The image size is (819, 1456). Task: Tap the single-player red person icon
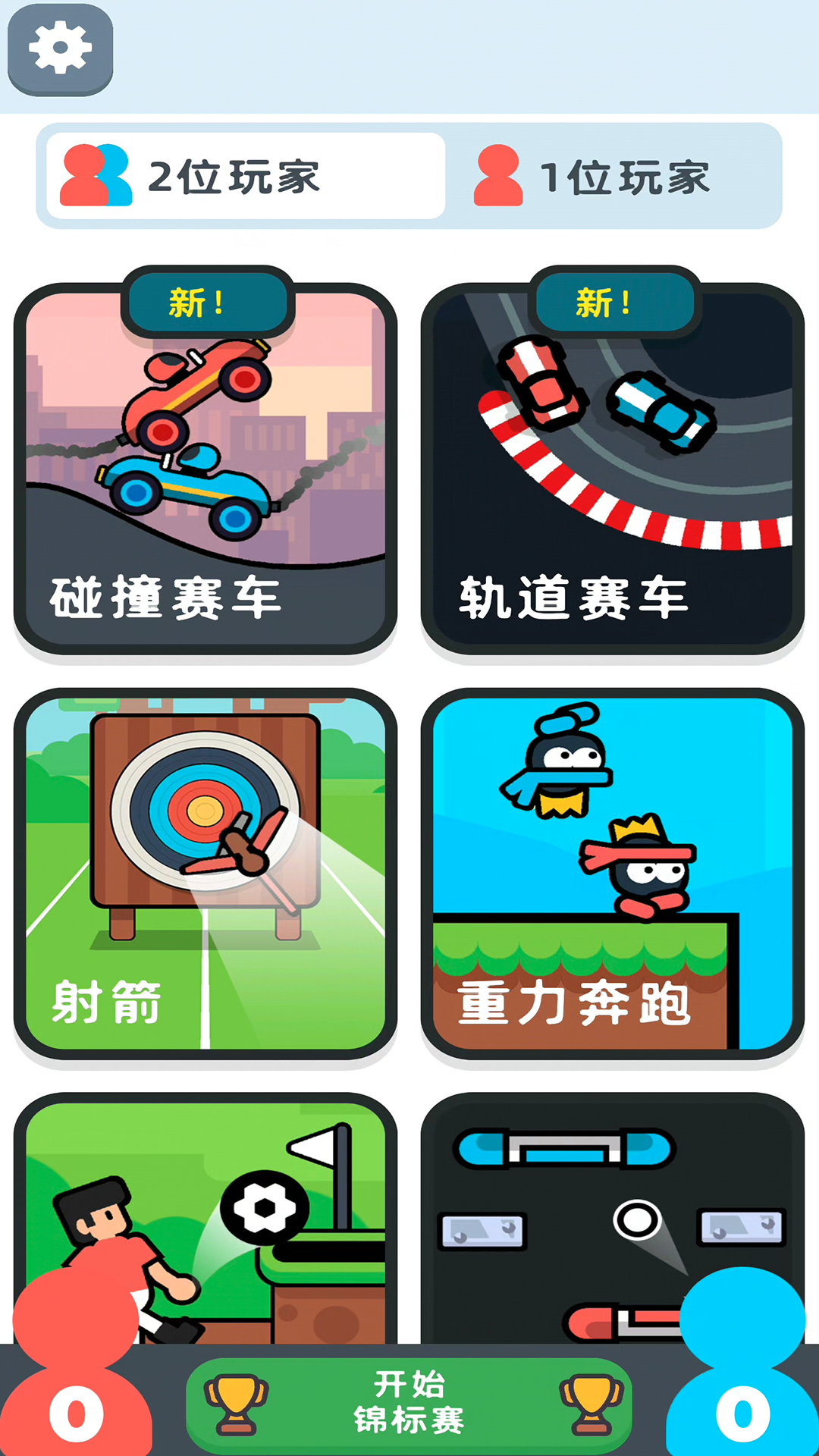[x=497, y=174]
